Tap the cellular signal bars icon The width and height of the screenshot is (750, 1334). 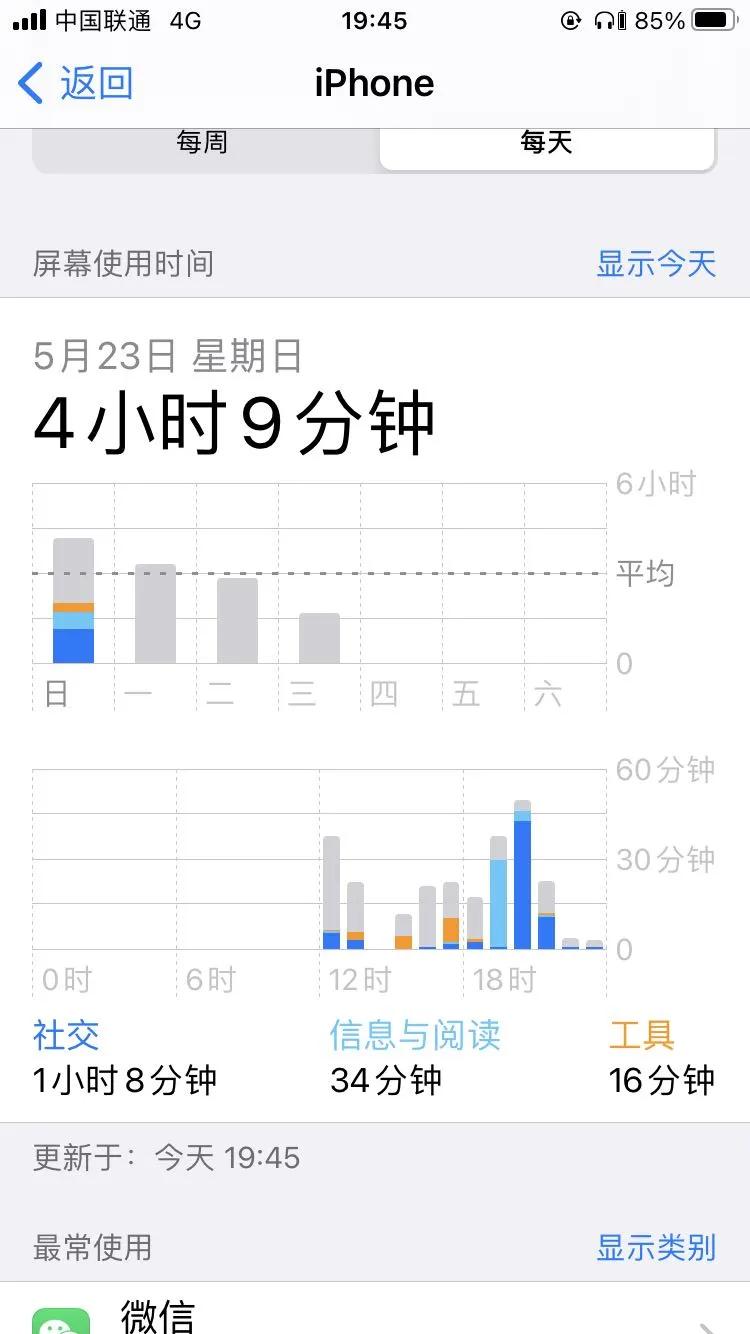click(22, 18)
